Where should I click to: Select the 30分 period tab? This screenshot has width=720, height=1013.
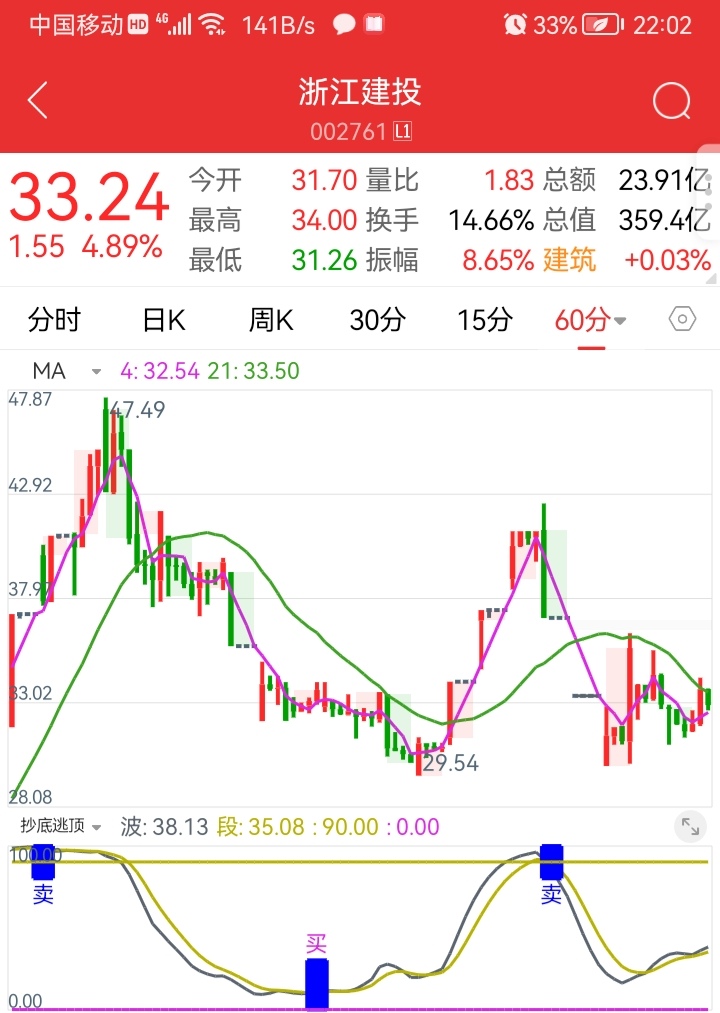(377, 320)
